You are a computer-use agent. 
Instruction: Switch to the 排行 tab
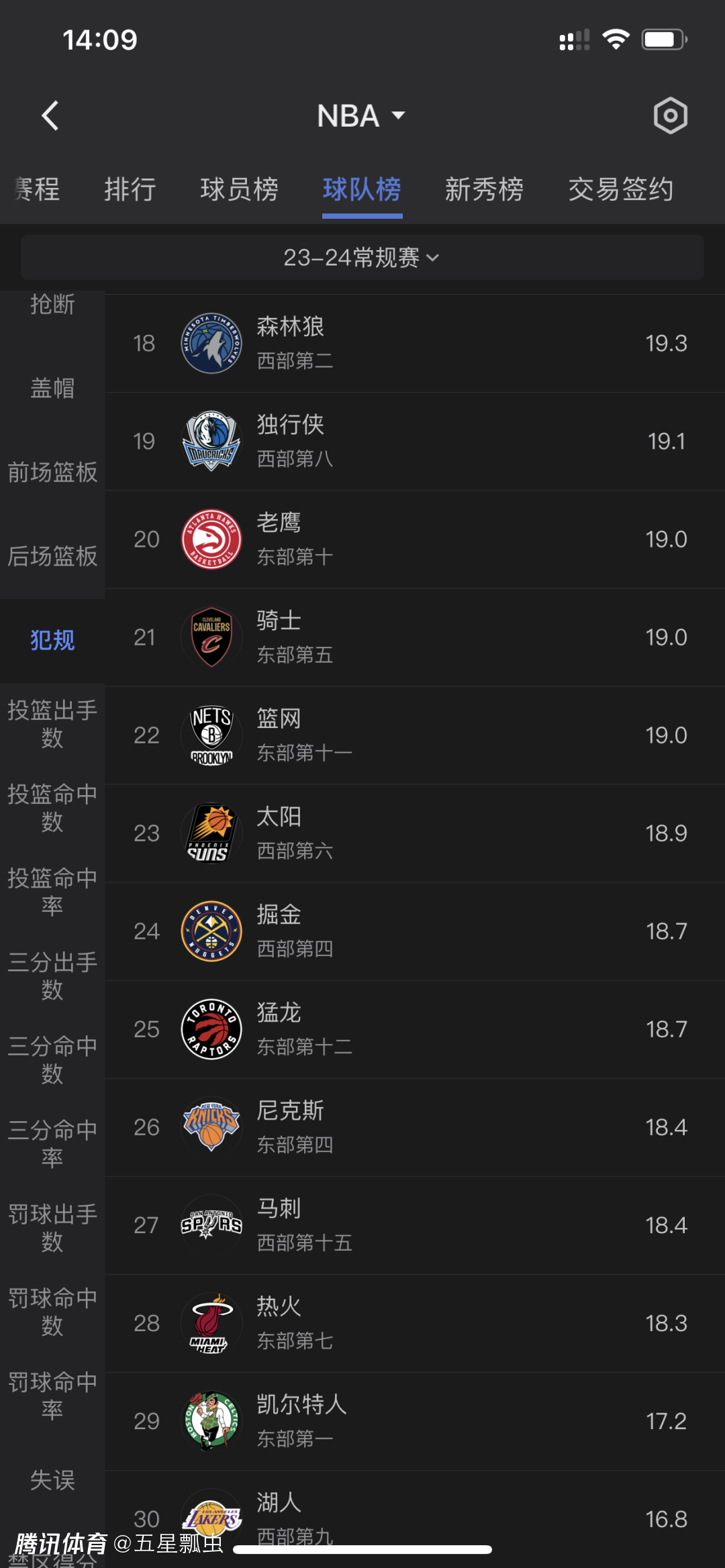pyautogui.click(x=130, y=189)
